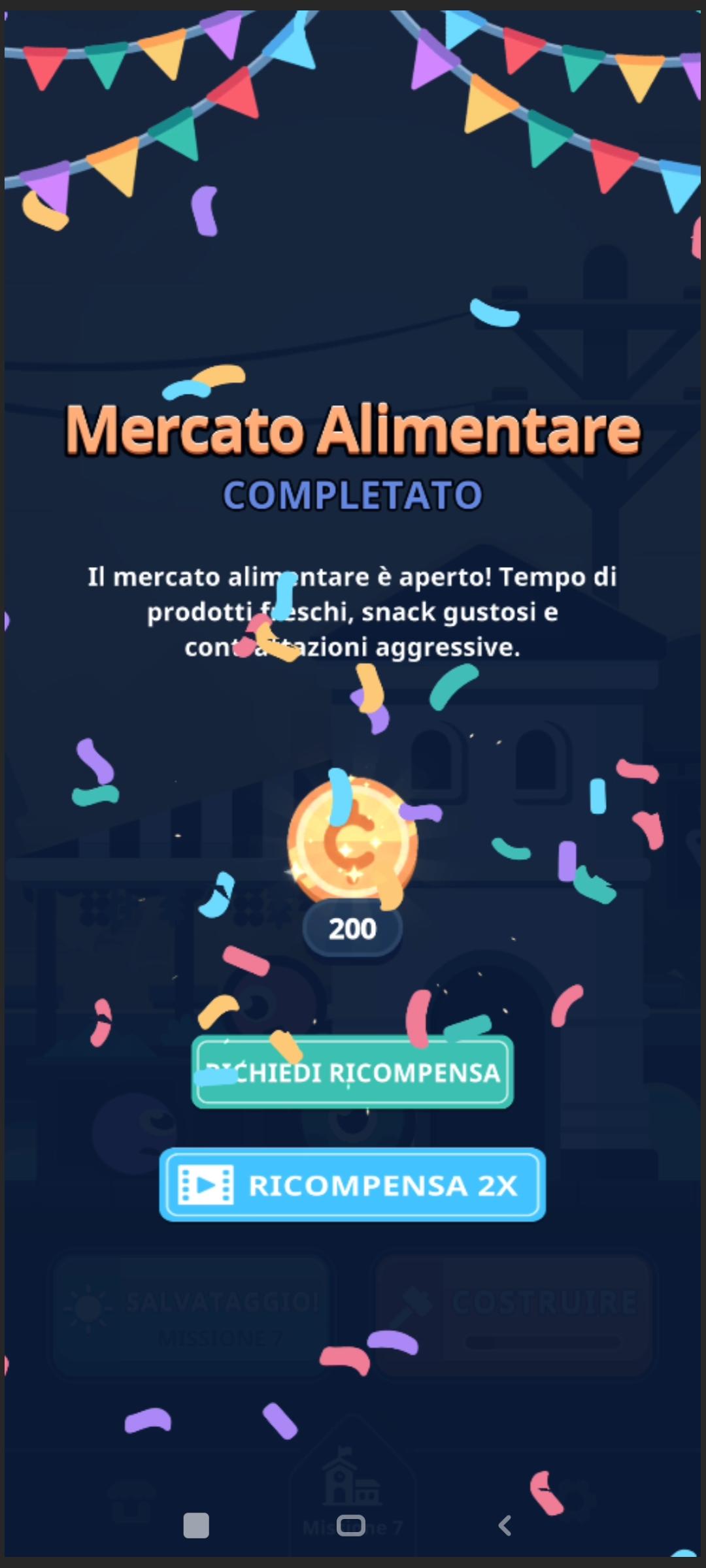Tap the 200 coin counter badge
Viewport: 706px width, 1568px height.
pos(352,928)
